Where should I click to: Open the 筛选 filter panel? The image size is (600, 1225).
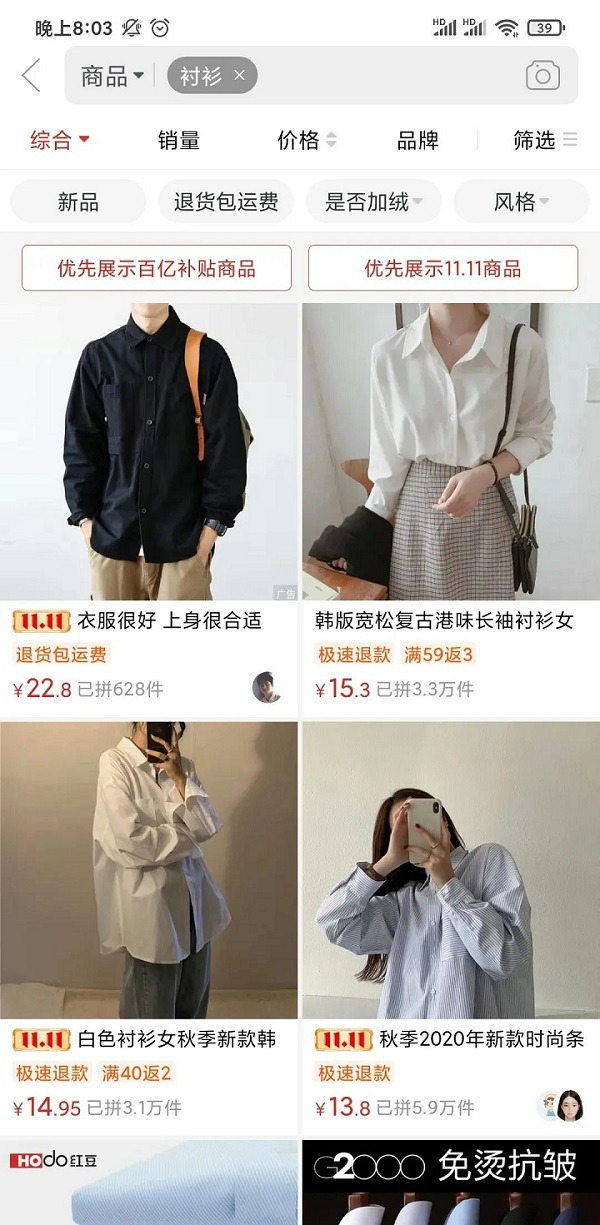(x=544, y=141)
